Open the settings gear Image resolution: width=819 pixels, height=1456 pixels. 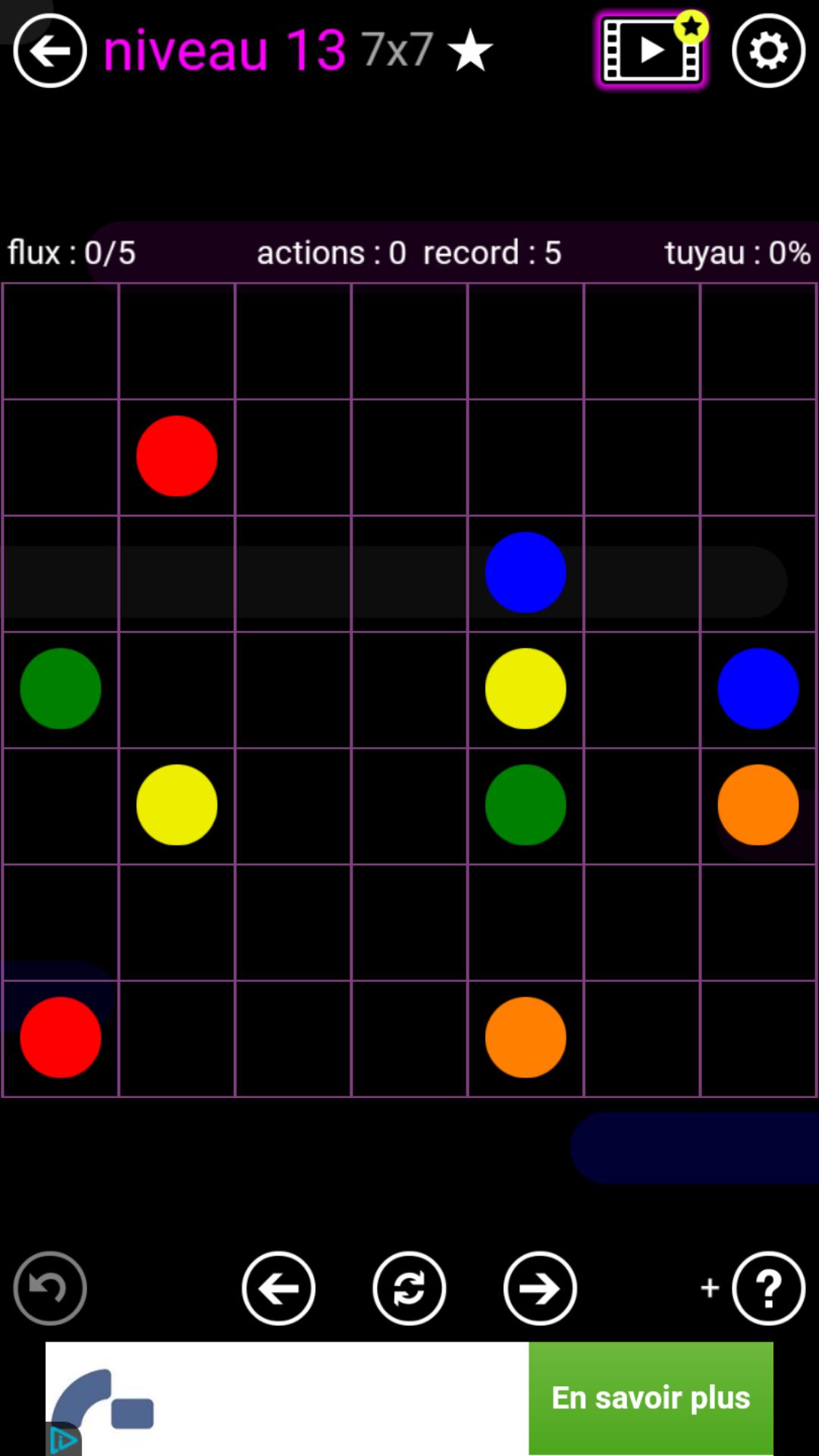(x=768, y=52)
